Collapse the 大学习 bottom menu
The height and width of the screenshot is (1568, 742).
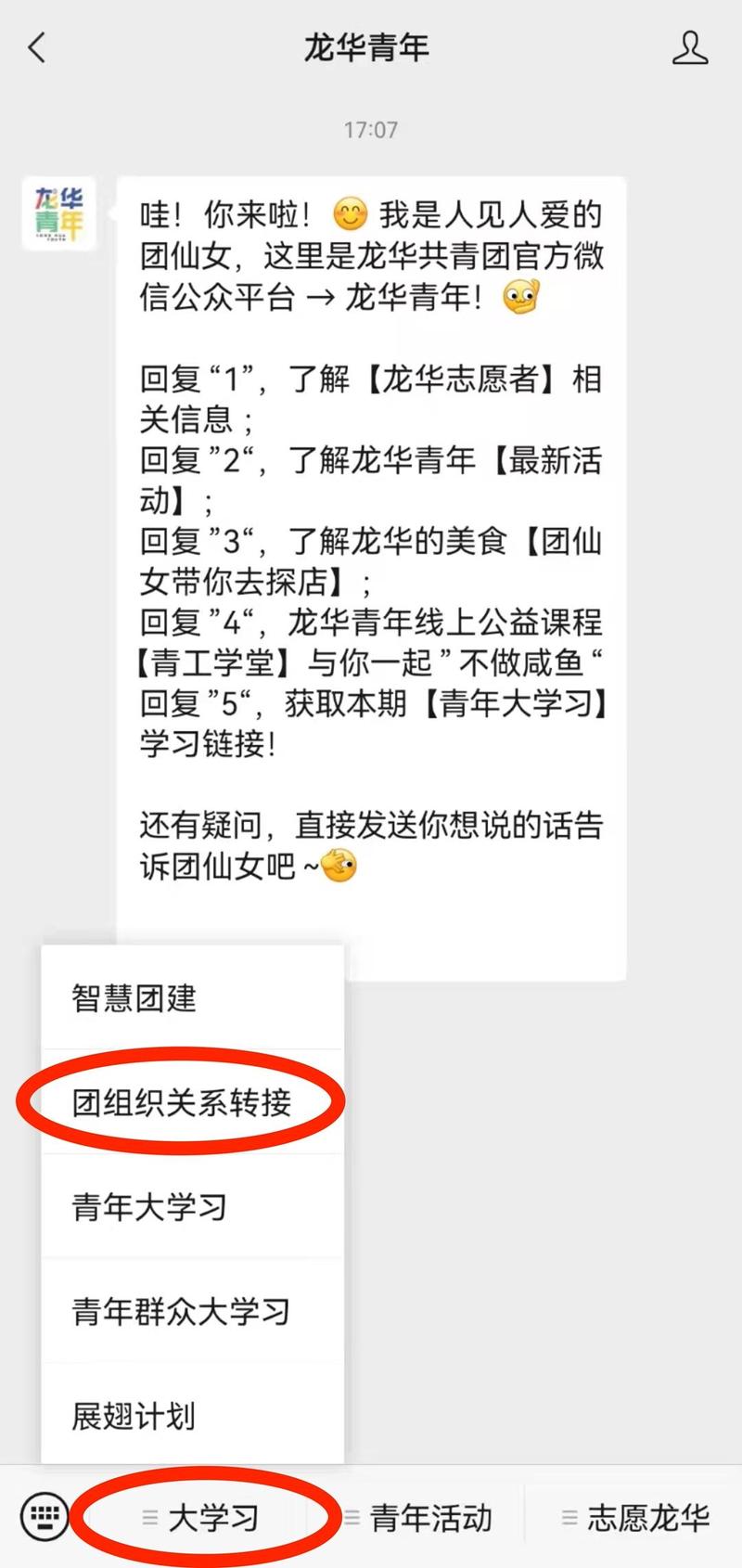coord(201,1518)
